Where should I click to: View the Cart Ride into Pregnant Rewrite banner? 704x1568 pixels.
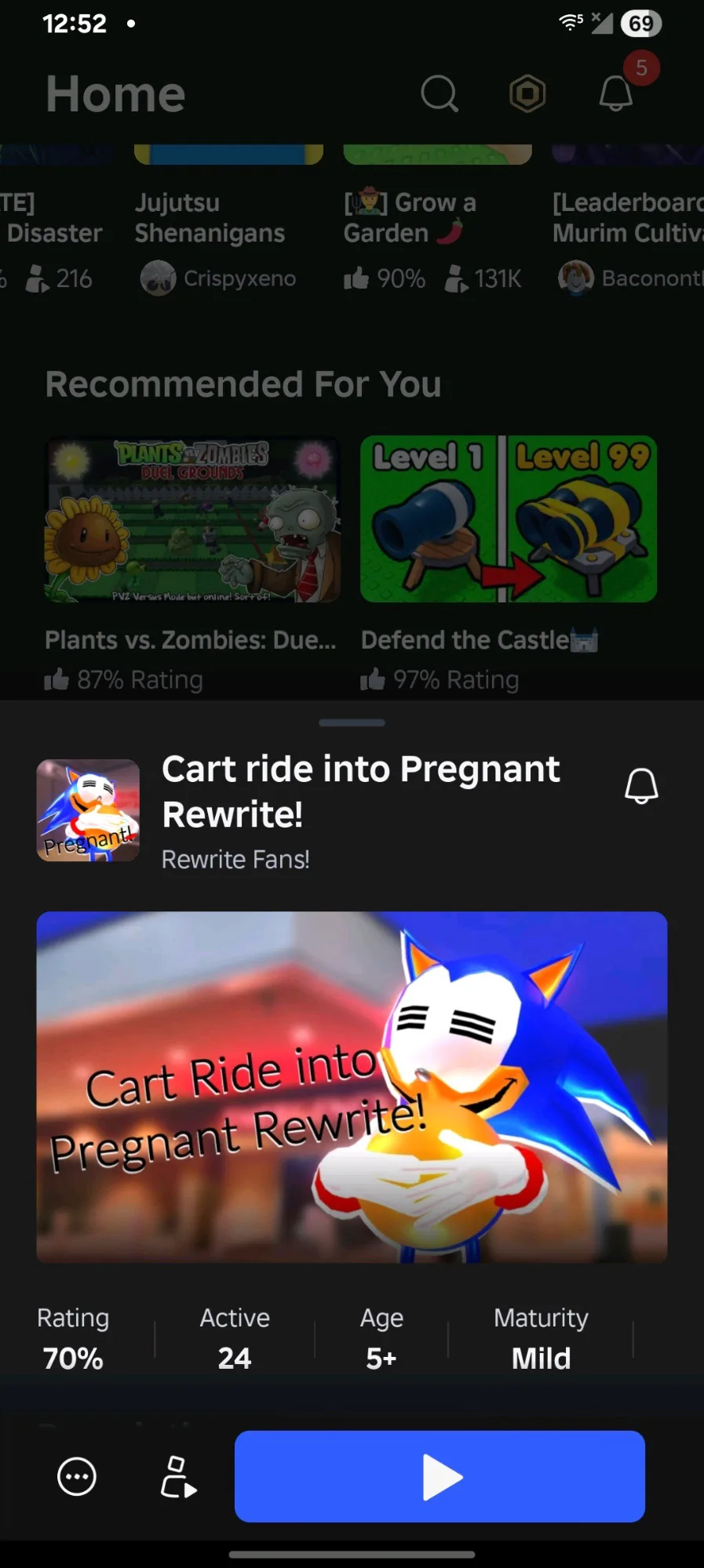[352, 1086]
